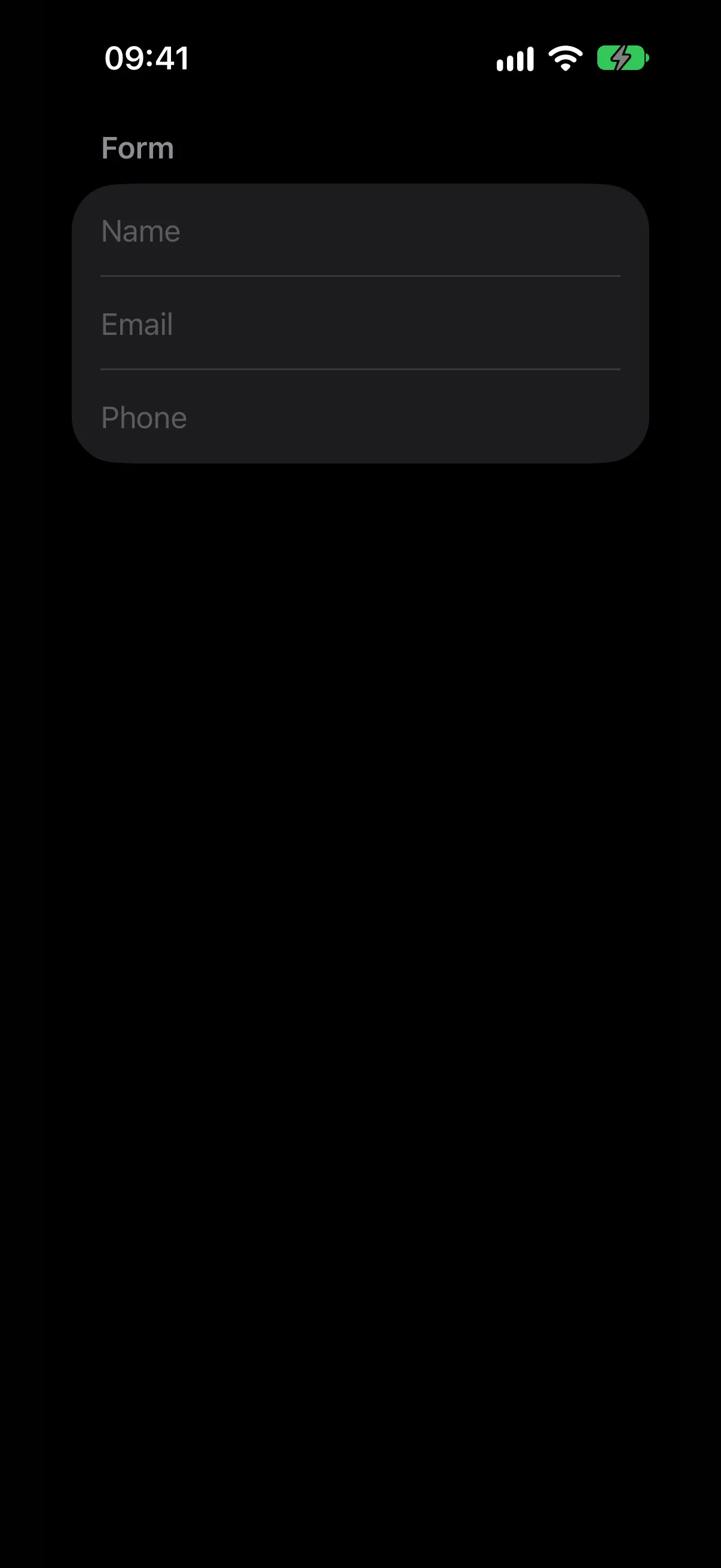The width and height of the screenshot is (721, 1568).
Task: Tap the Name text field
Action: click(x=360, y=231)
